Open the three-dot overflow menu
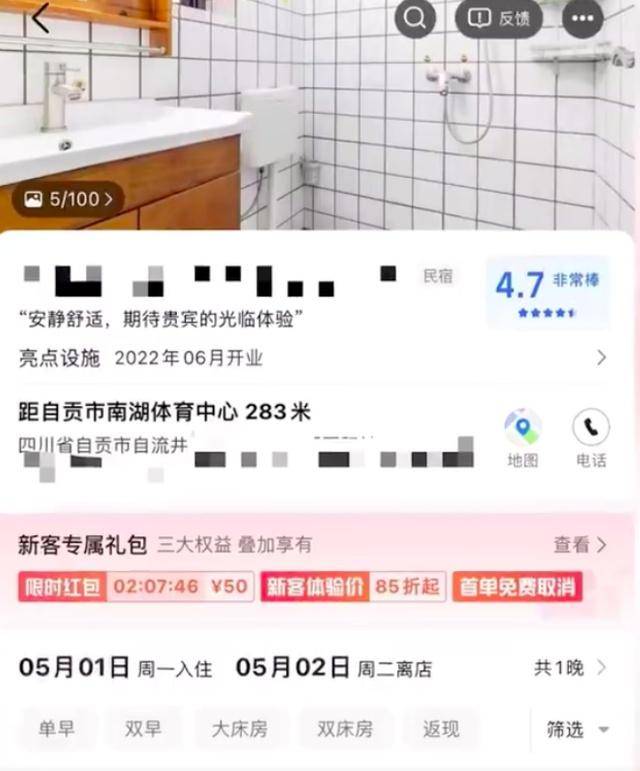Image resolution: width=640 pixels, height=771 pixels. (584, 18)
